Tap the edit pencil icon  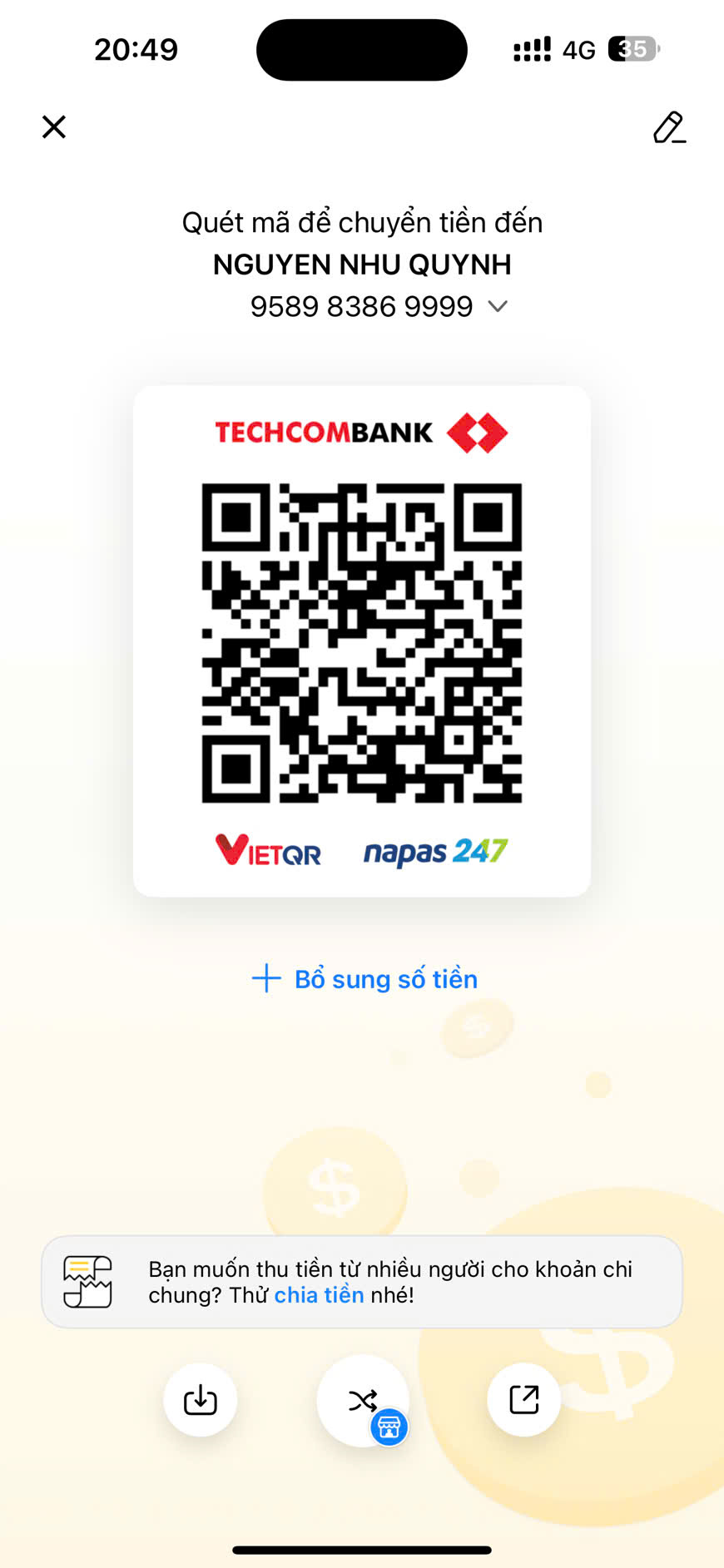(669, 128)
